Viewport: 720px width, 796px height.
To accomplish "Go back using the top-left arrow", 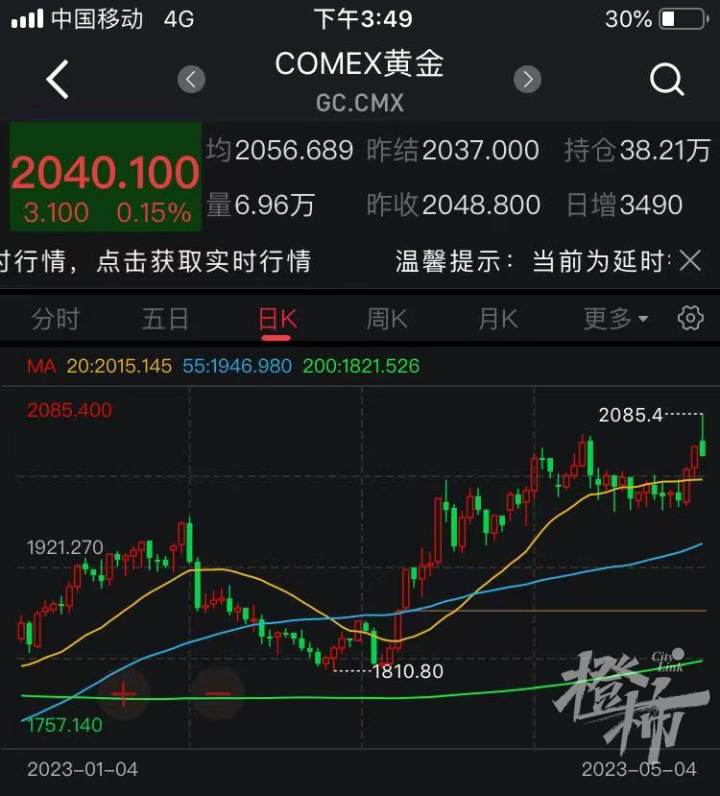I will 57,79.
